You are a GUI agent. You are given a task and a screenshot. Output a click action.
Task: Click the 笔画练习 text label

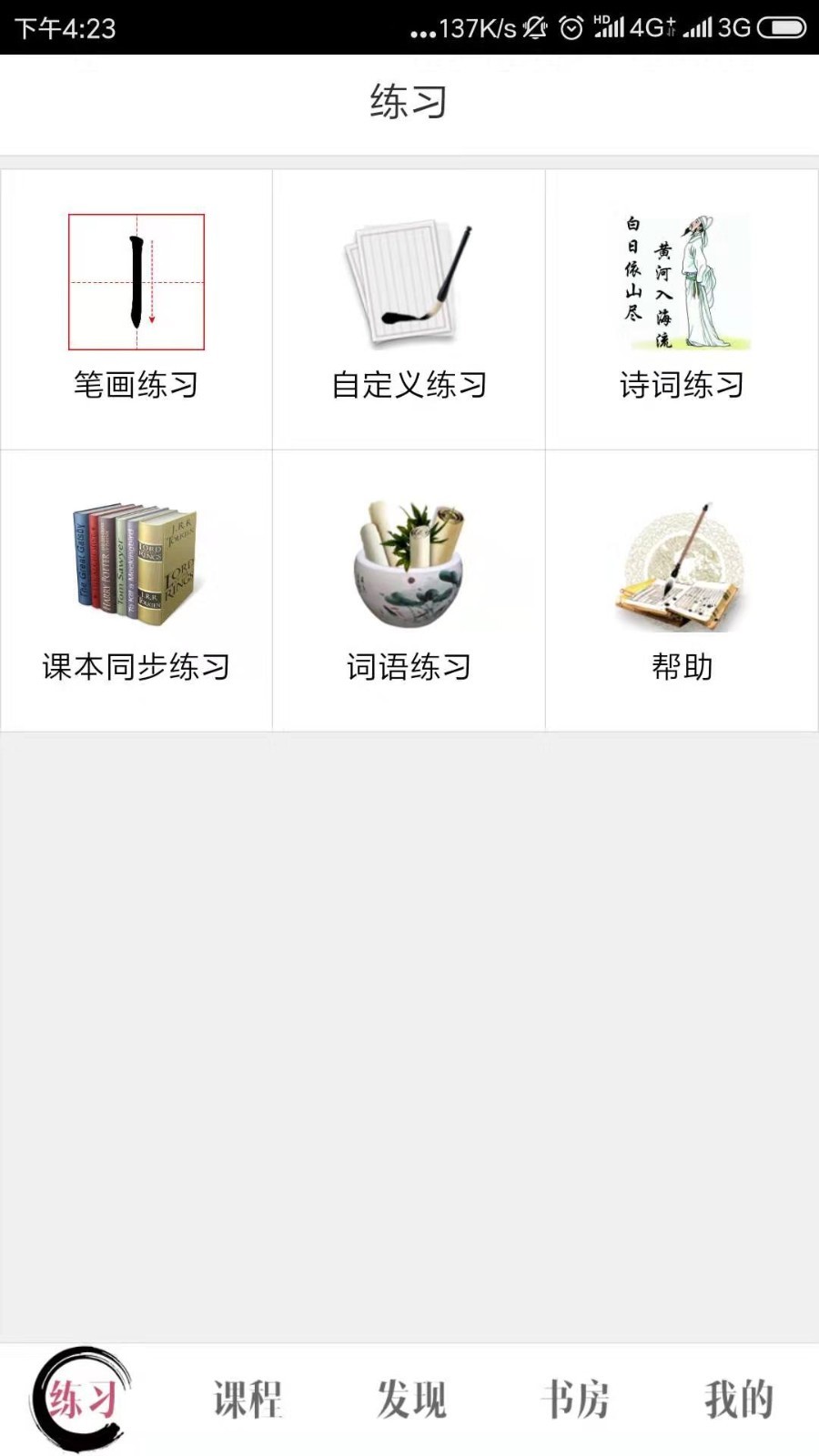136,385
